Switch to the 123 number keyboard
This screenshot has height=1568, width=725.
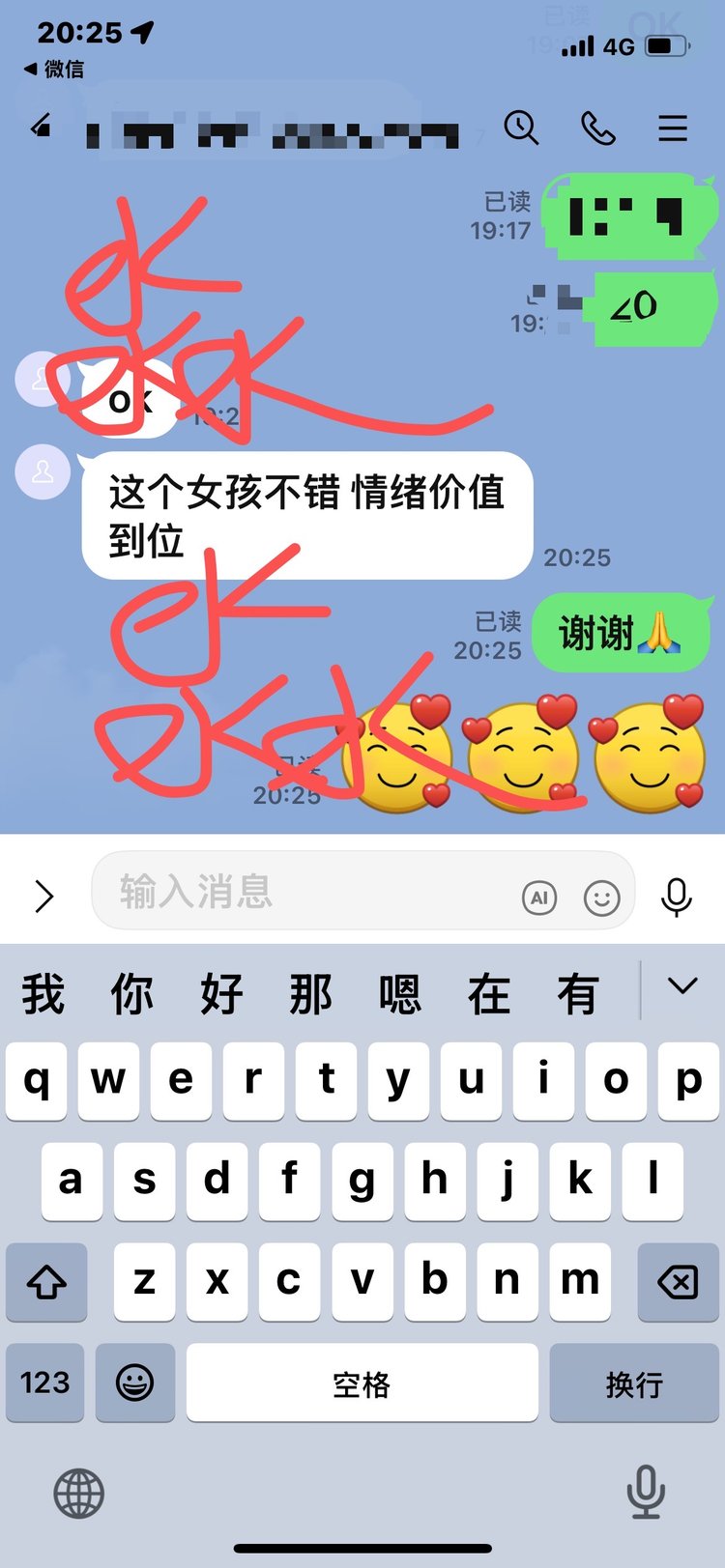coord(44,1383)
